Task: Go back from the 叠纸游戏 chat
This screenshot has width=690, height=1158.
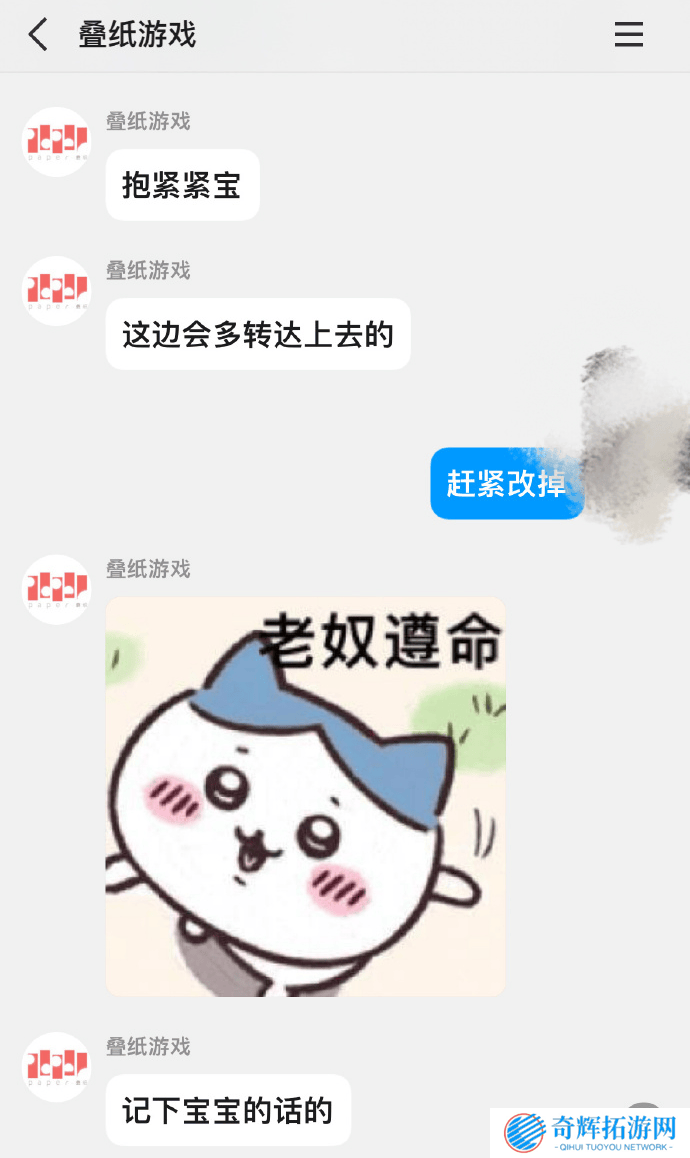Action: coord(38,35)
